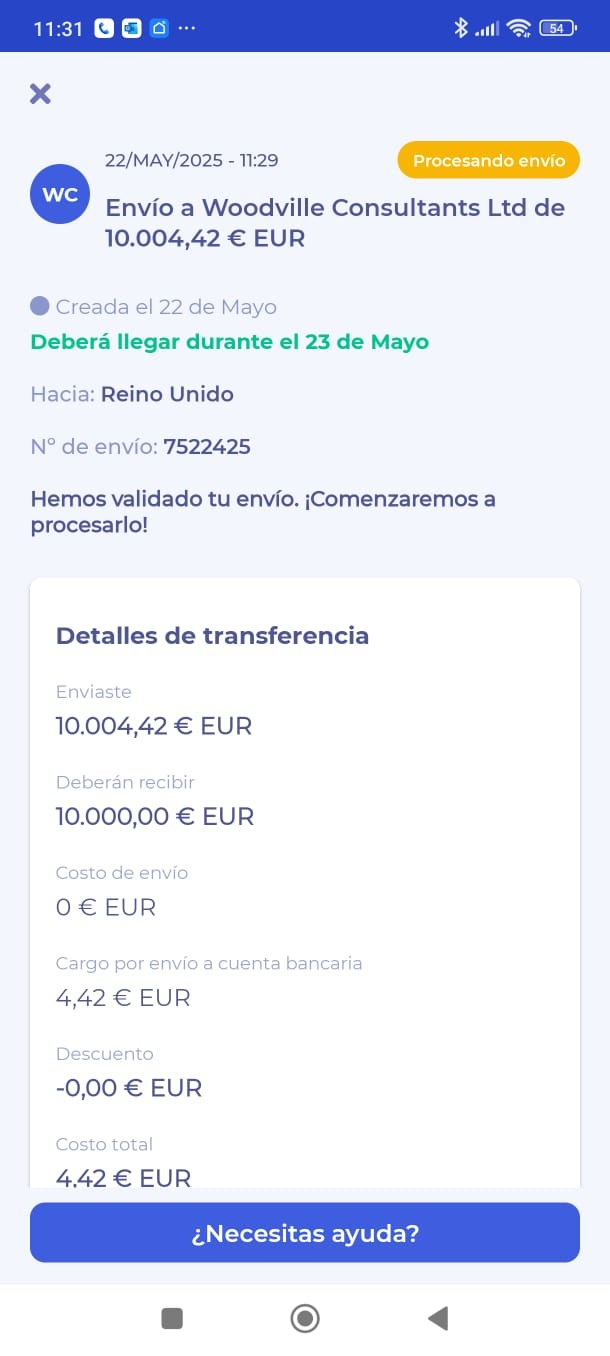The width and height of the screenshot is (610, 1356).
Task: Tap the ¿Necesitas ayuda? button
Action: click(305, 1233)
